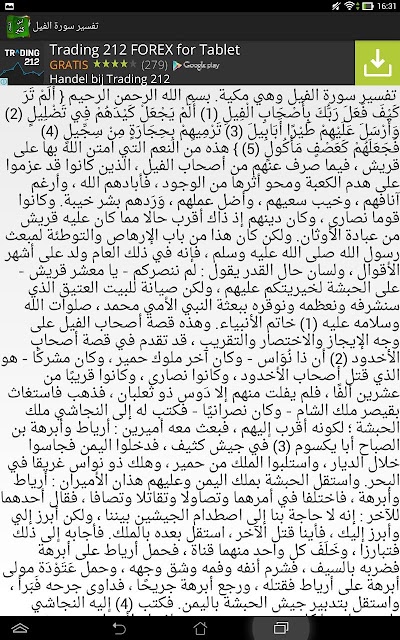Tap the up-arrow button in navigation bar
The width and height of the screenshot is (400, 640).
tap(20, 628)
